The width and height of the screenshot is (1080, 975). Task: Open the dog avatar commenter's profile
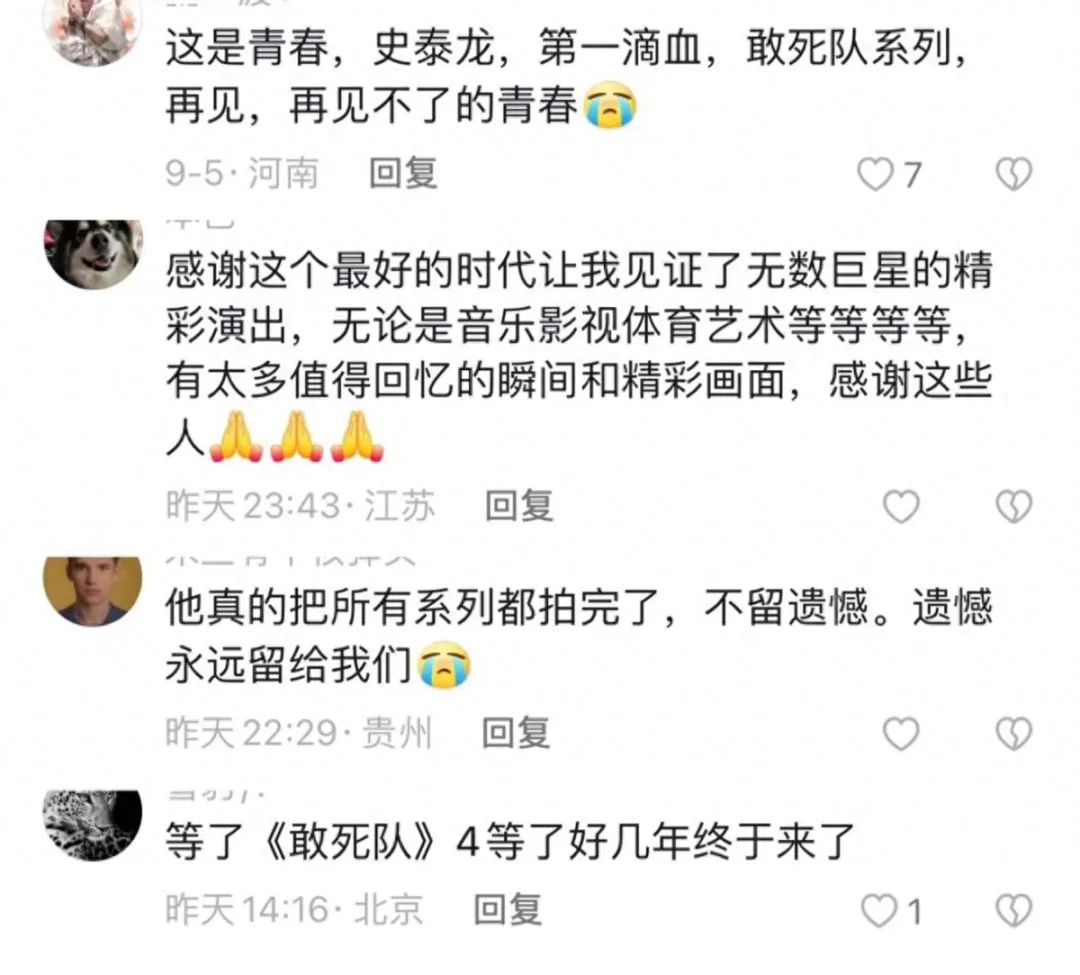tap(94, 253)
